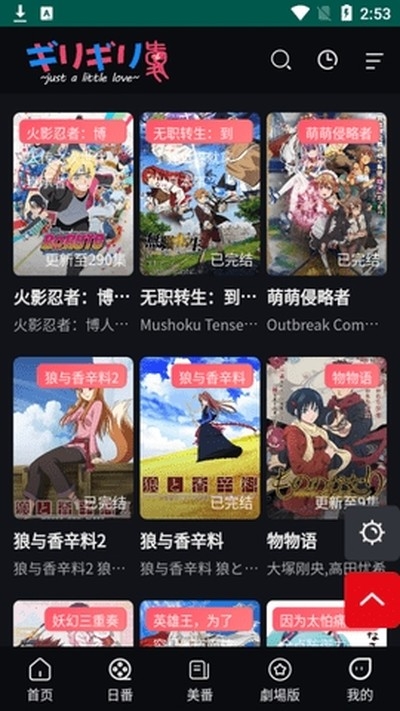The height and width of the screenshot is (711, 400).
Task: Switch to the 首页 tab
Action: 40,679
